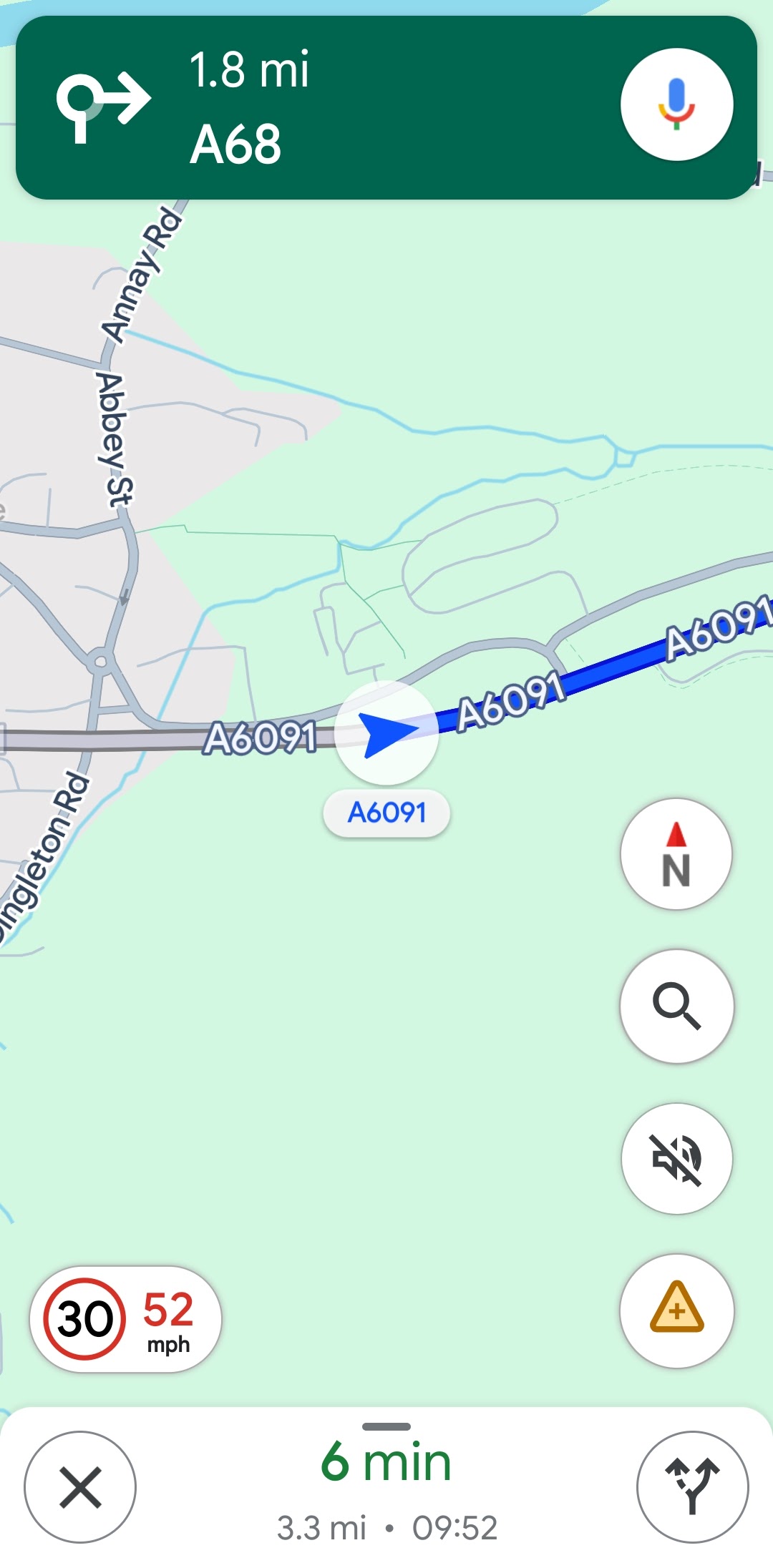773x1568 pixels.
Task: Activate the voice assistant microphone
Action: [x=676, y=104]
